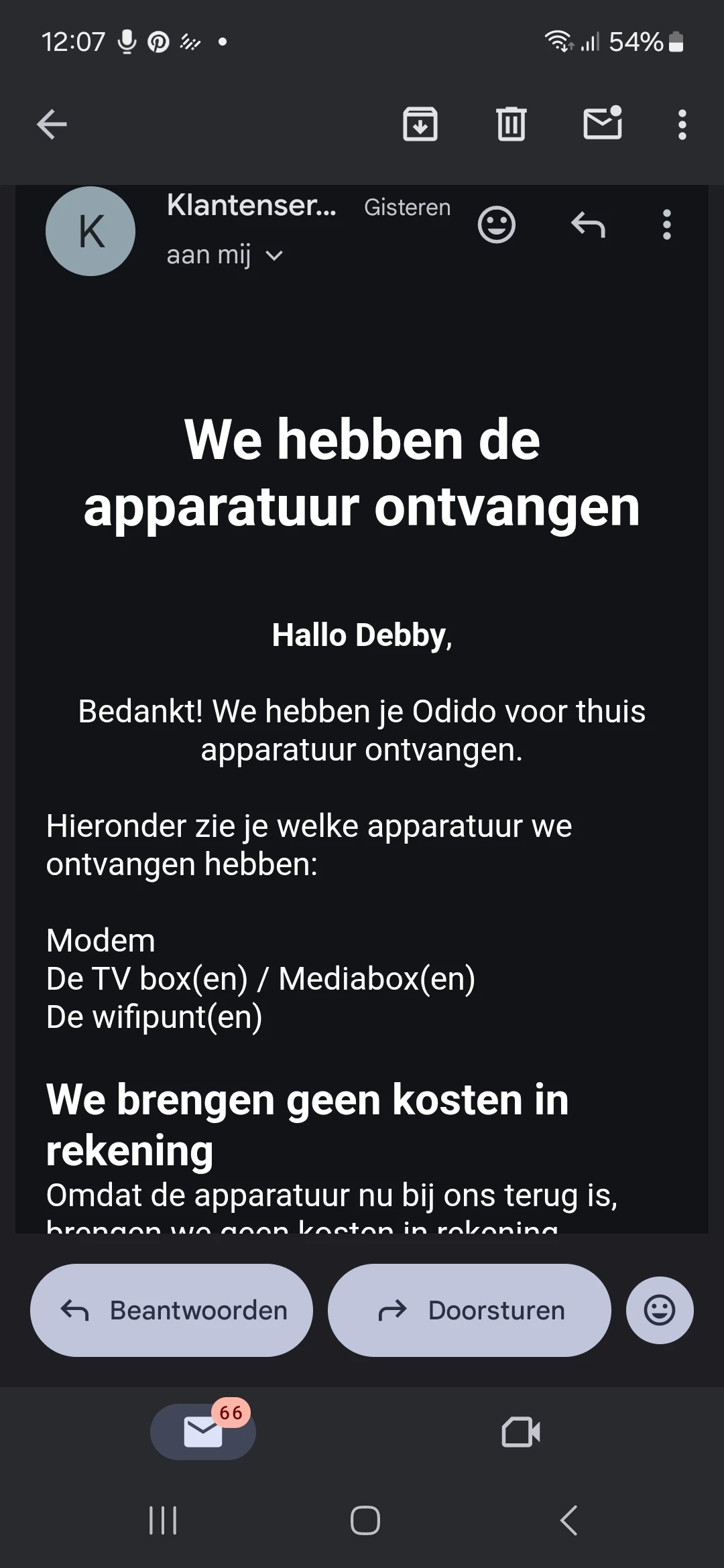
Task: Go to the home screen
Action: coord(365,1520)
